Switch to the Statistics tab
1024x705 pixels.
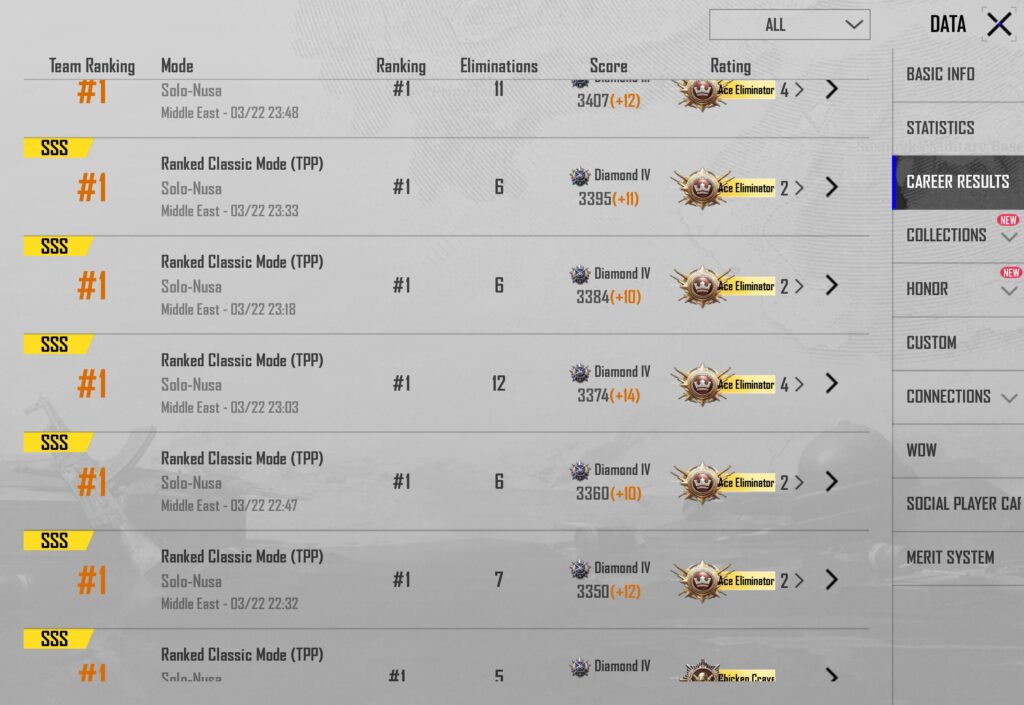pos(940,128)
